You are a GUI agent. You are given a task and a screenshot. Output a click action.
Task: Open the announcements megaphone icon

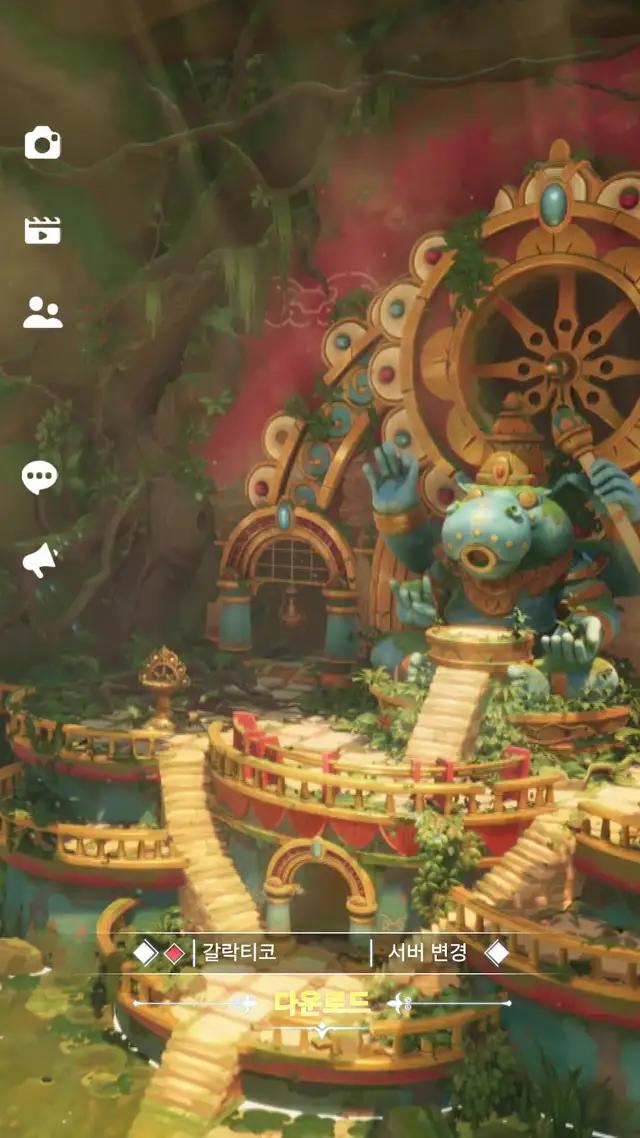[40, 561]
